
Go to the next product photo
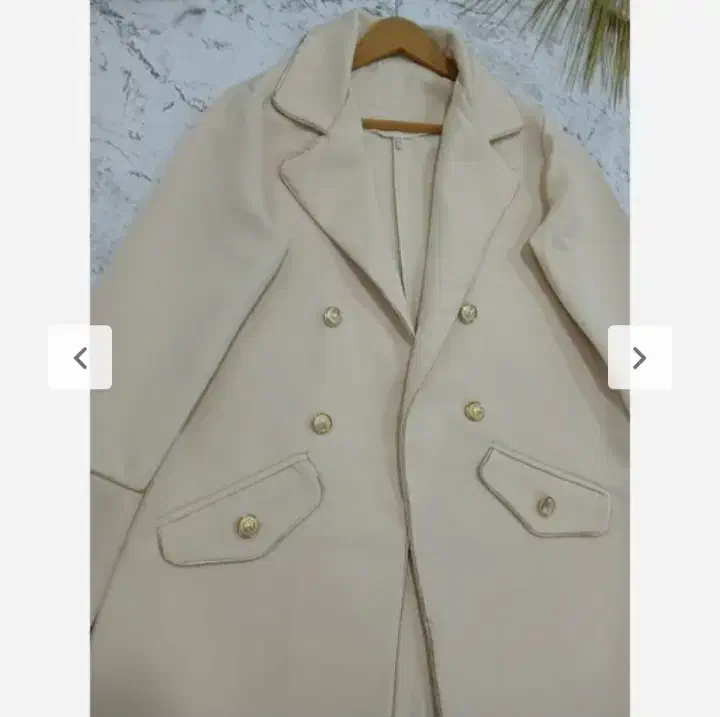coord(639,357)
